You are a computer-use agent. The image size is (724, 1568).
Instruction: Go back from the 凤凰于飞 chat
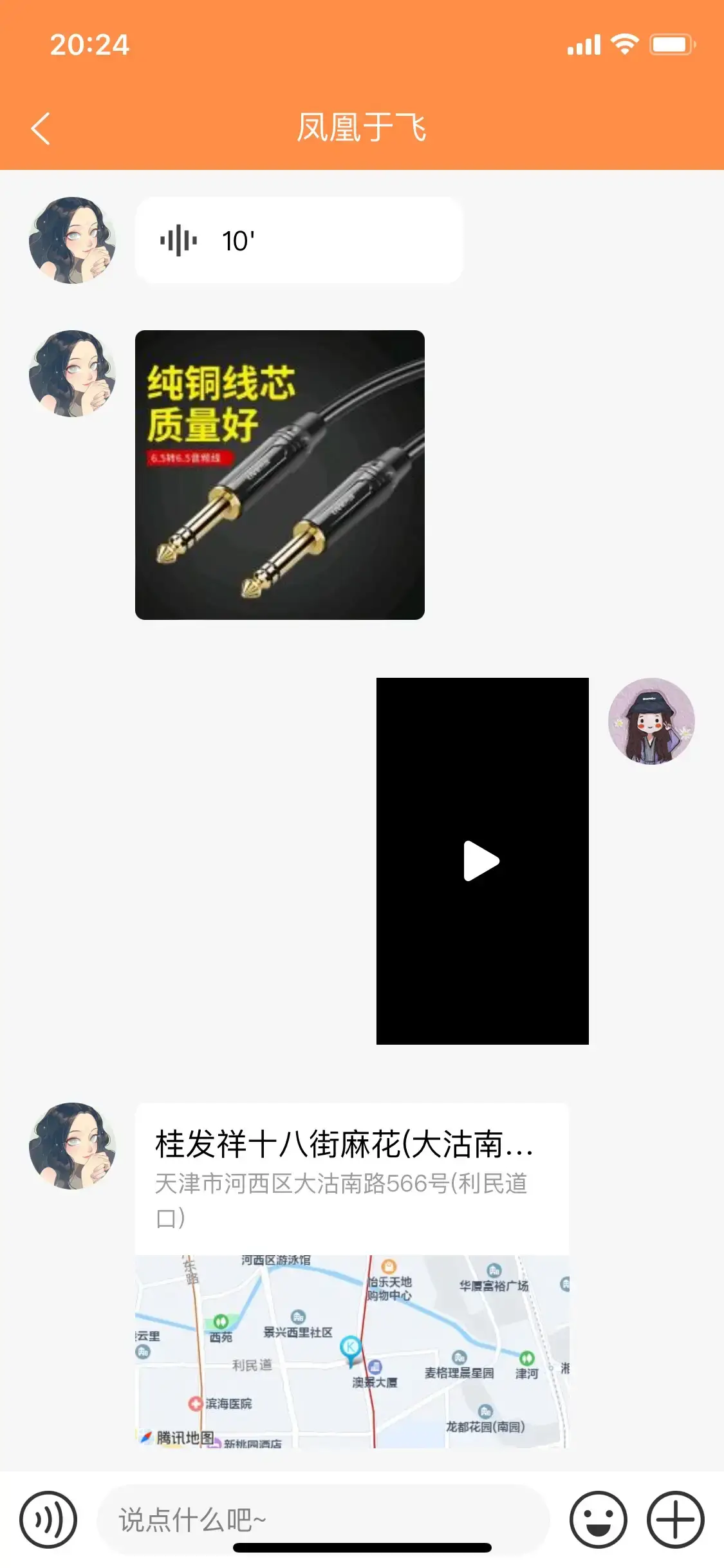click(41, 128)
